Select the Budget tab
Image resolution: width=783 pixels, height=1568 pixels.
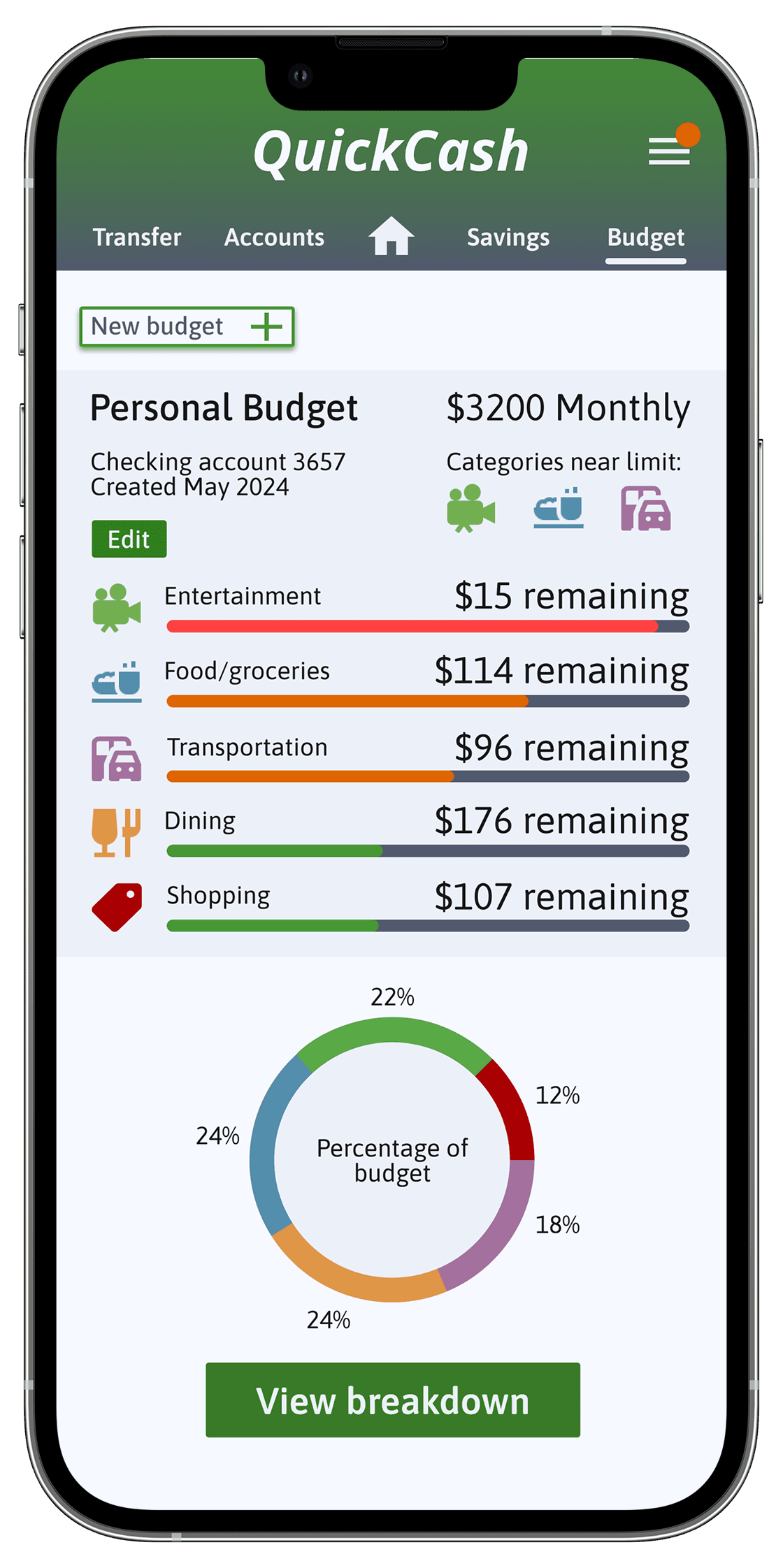click(x=646, y=238)
